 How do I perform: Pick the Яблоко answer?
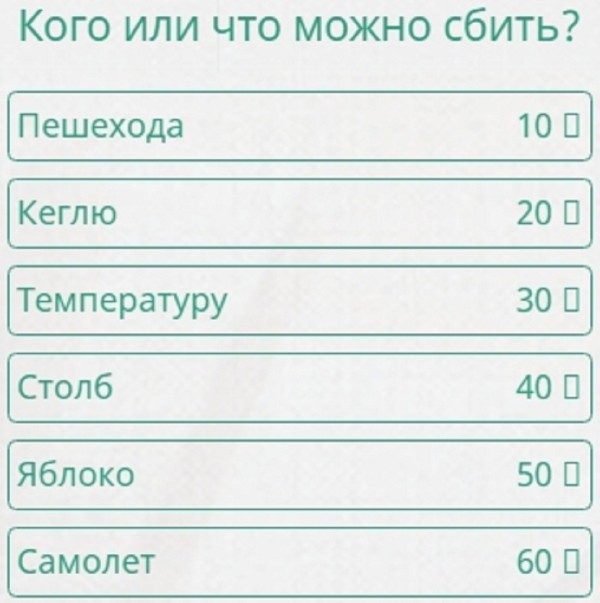297,474
